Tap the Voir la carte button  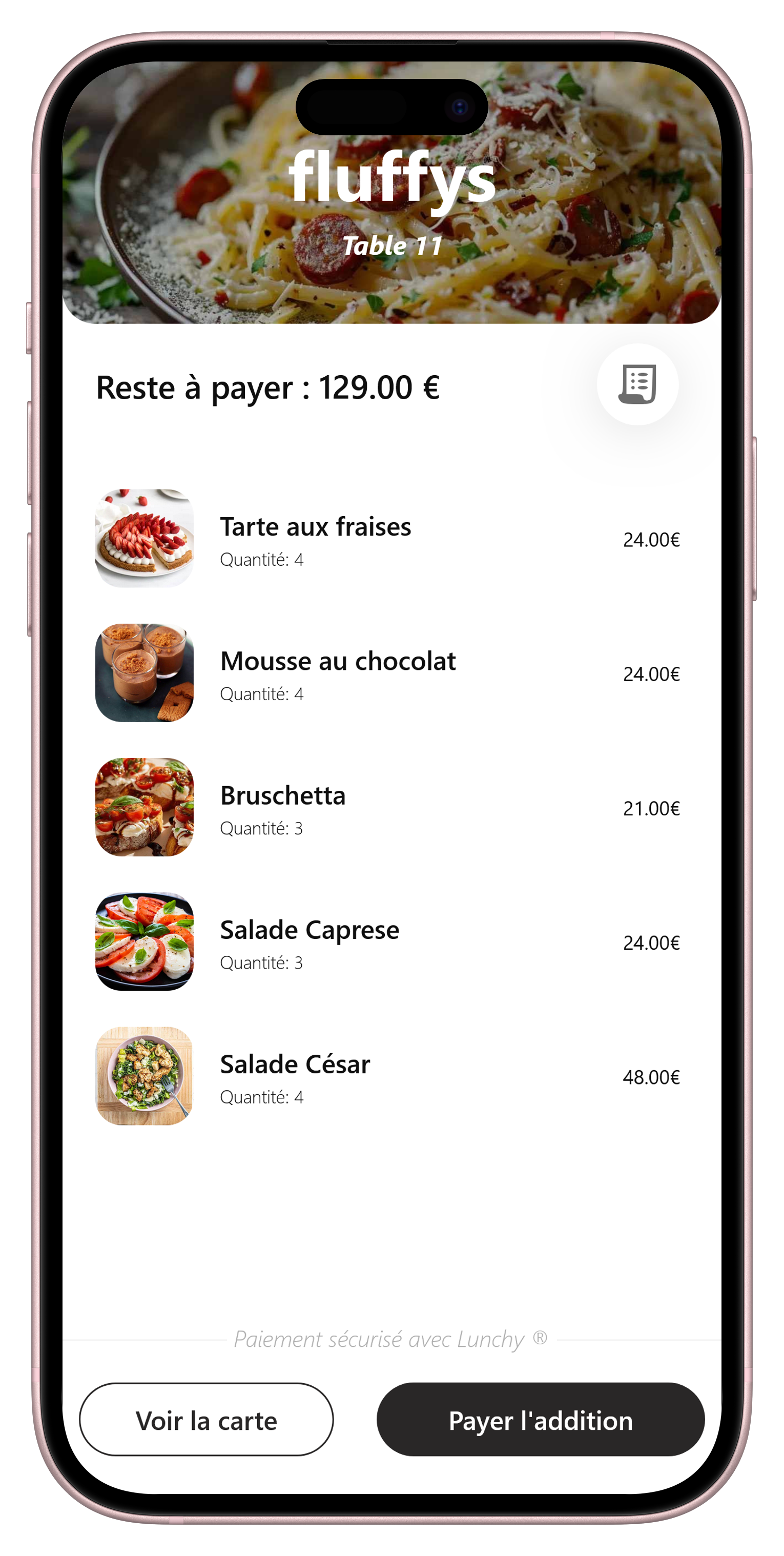pyautogui.click(x=206, y=1420)
